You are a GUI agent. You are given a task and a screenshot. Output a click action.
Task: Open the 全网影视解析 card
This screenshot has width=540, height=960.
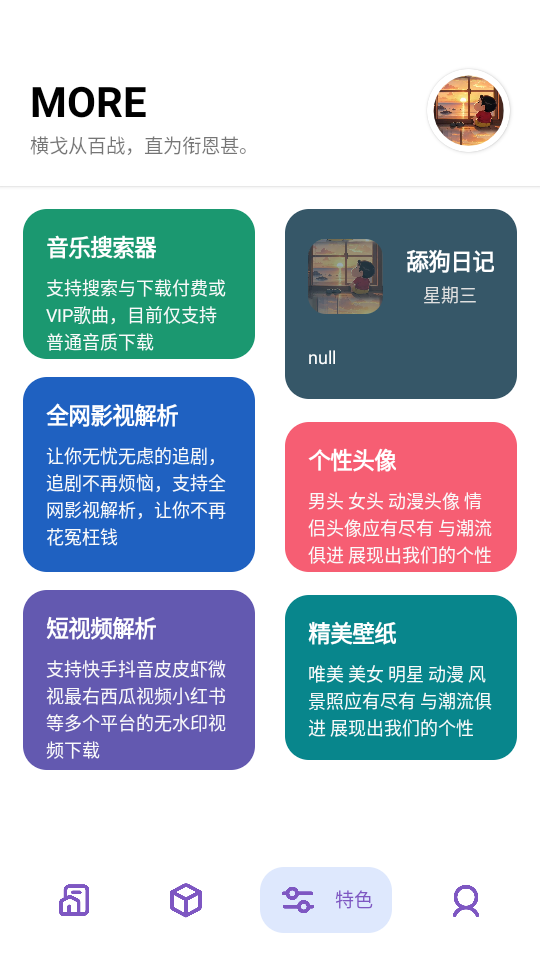point(139,474)
